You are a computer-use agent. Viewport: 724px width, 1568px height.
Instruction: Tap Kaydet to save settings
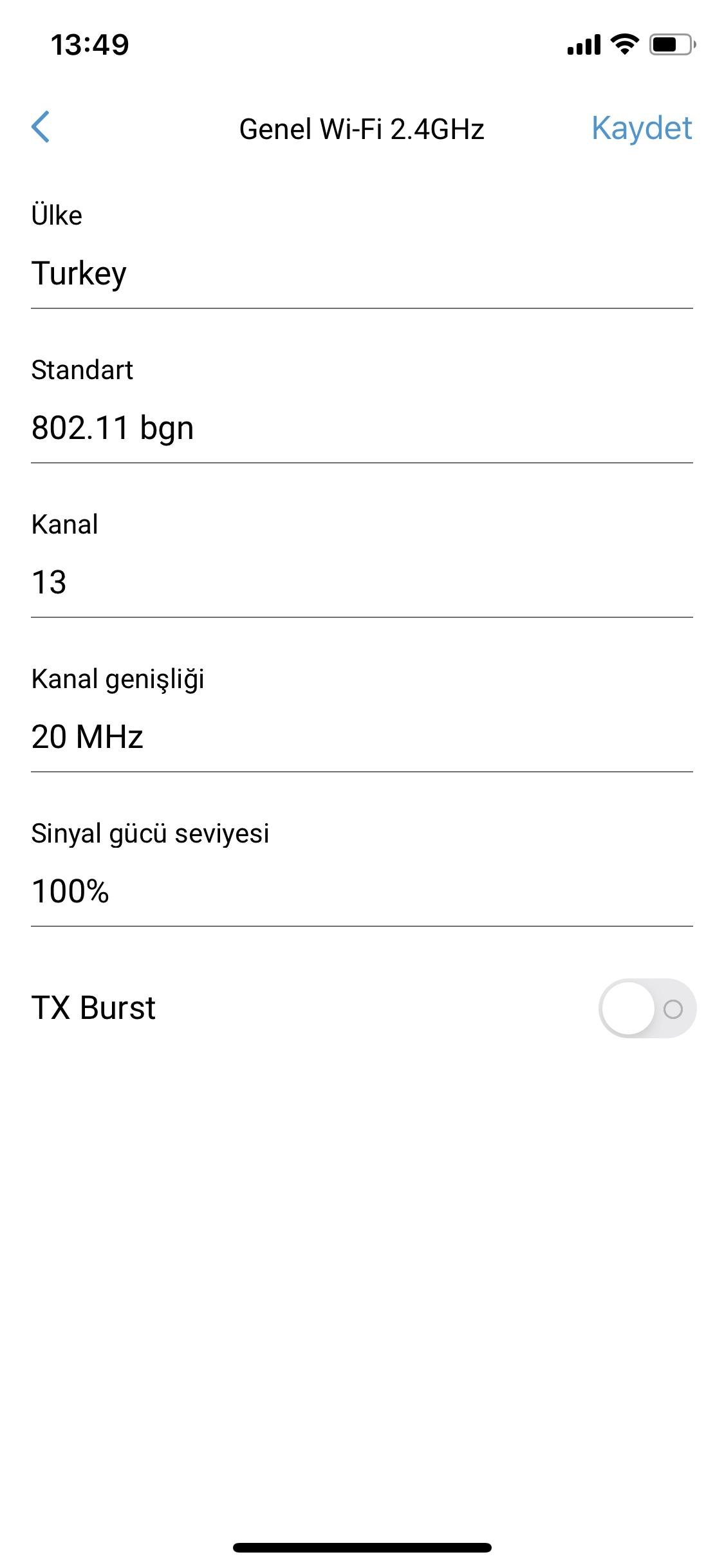click(x=642, y=128)
